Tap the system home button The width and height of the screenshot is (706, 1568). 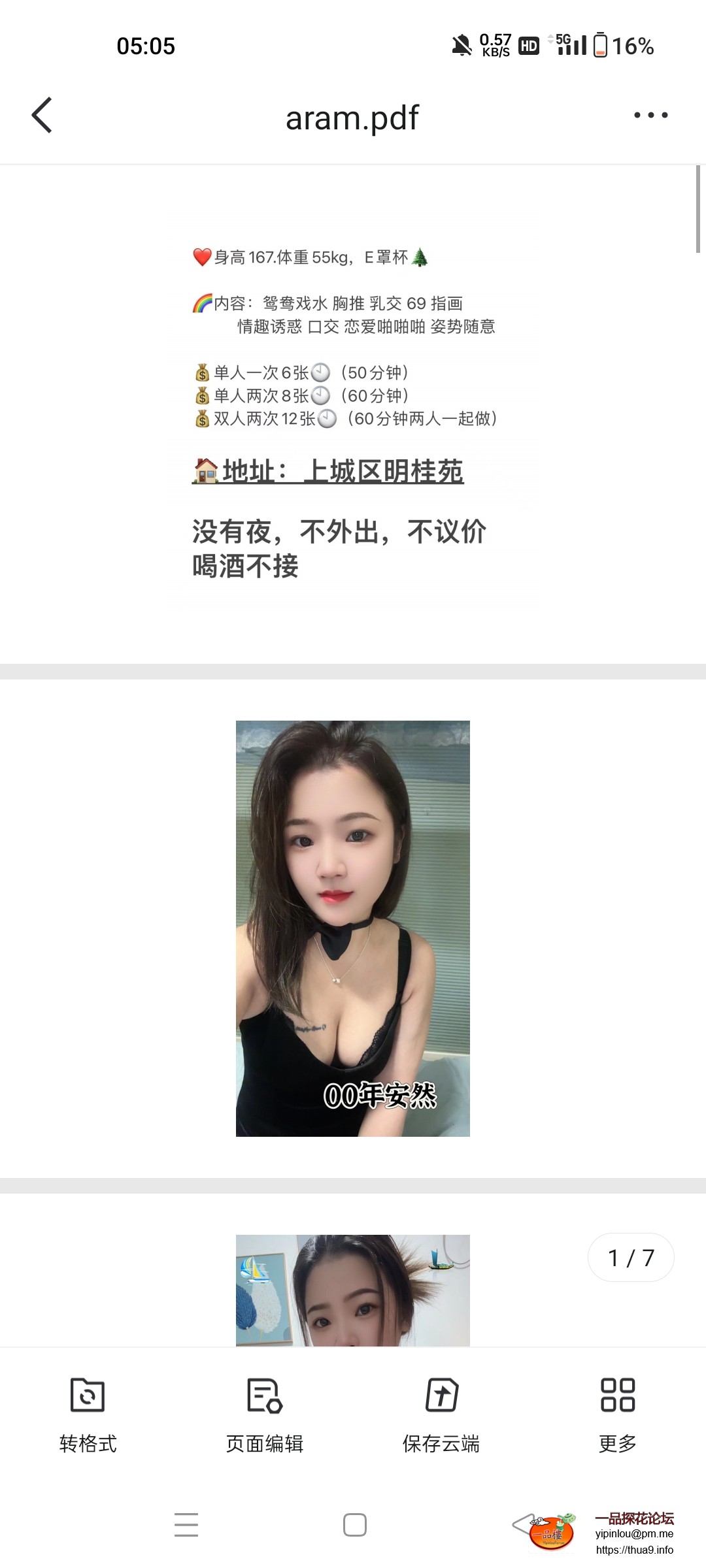tap(354, 1525)
